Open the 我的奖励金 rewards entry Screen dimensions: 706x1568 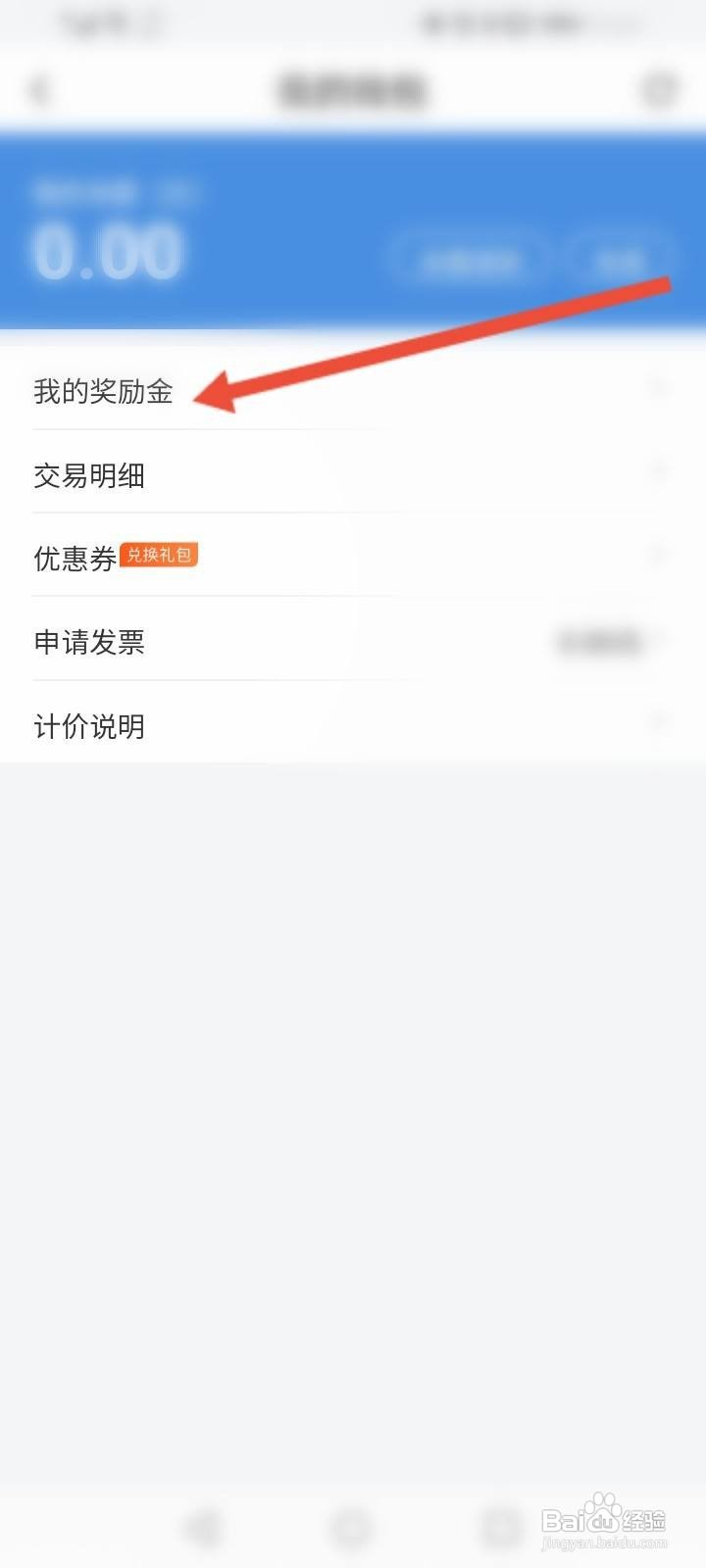103,392
